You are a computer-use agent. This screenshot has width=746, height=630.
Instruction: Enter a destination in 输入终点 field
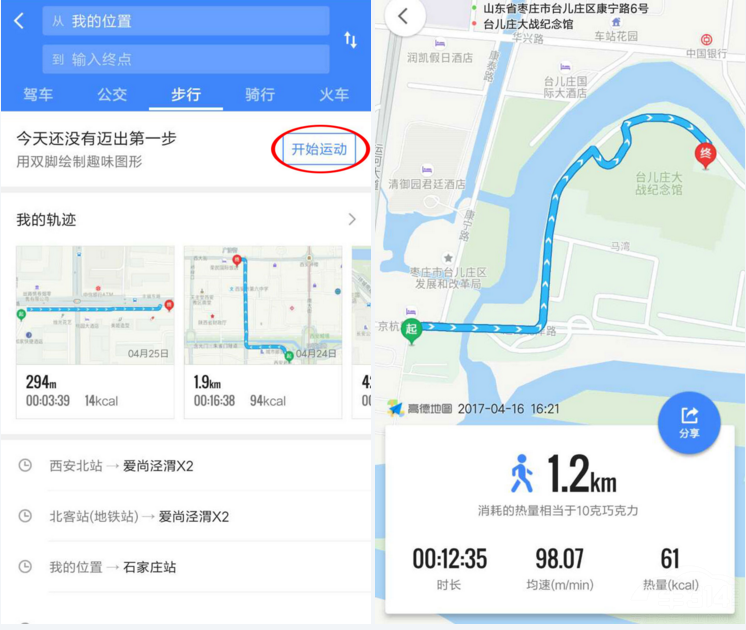(186, 59)
